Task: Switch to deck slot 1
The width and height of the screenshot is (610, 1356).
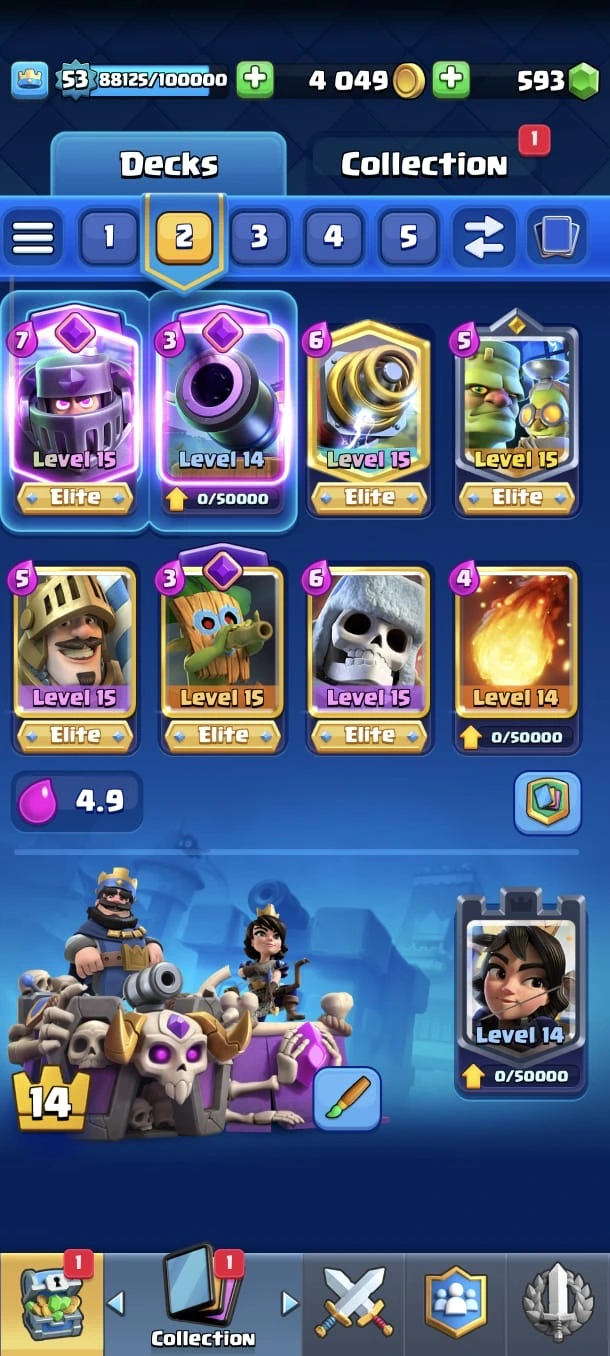Action: [108, 237]
